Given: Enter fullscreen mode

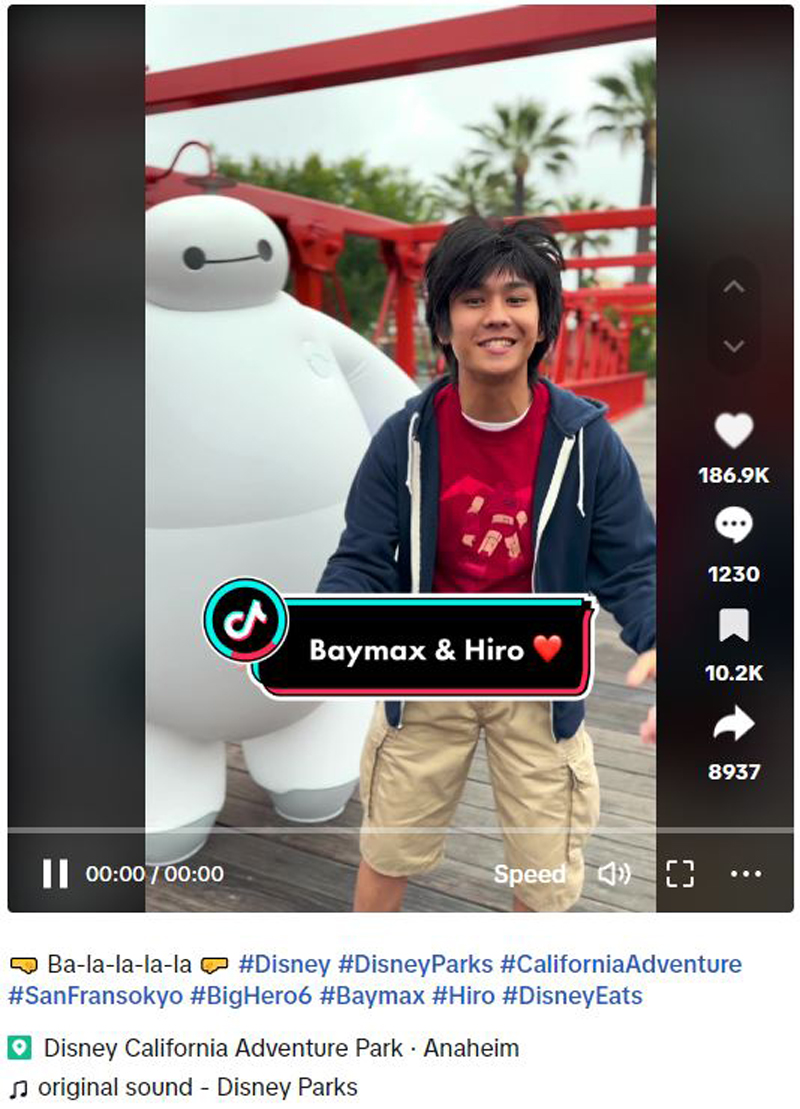Looking at the screenshot, I should click(679, 874).
